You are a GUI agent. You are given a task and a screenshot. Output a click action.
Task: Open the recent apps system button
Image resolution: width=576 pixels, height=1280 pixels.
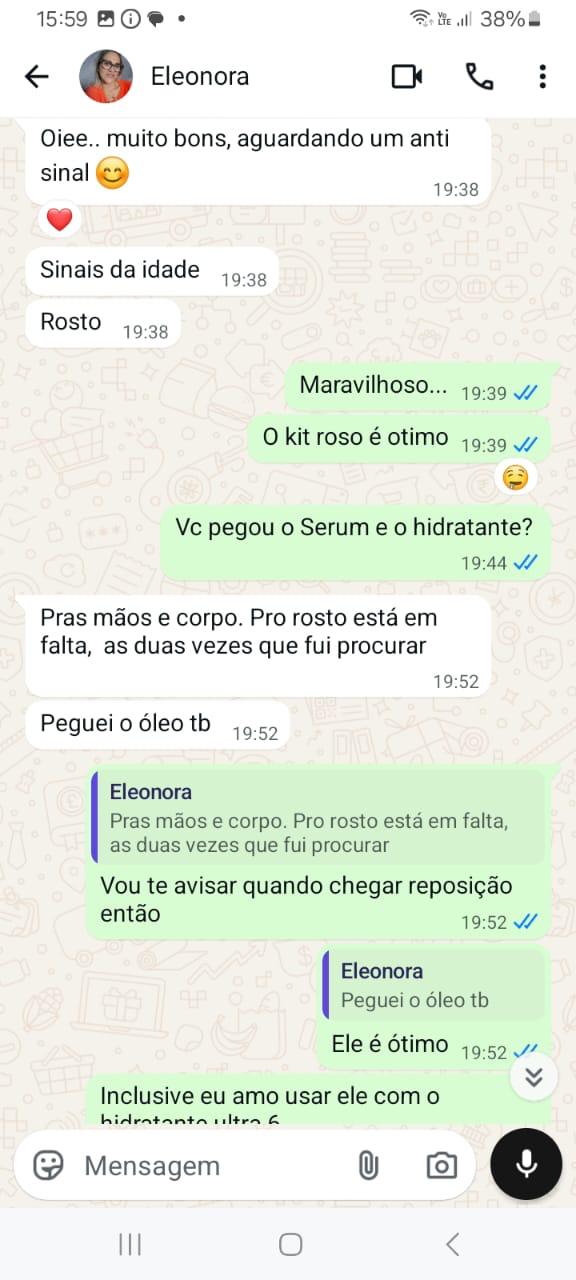tap(130, 1244)
